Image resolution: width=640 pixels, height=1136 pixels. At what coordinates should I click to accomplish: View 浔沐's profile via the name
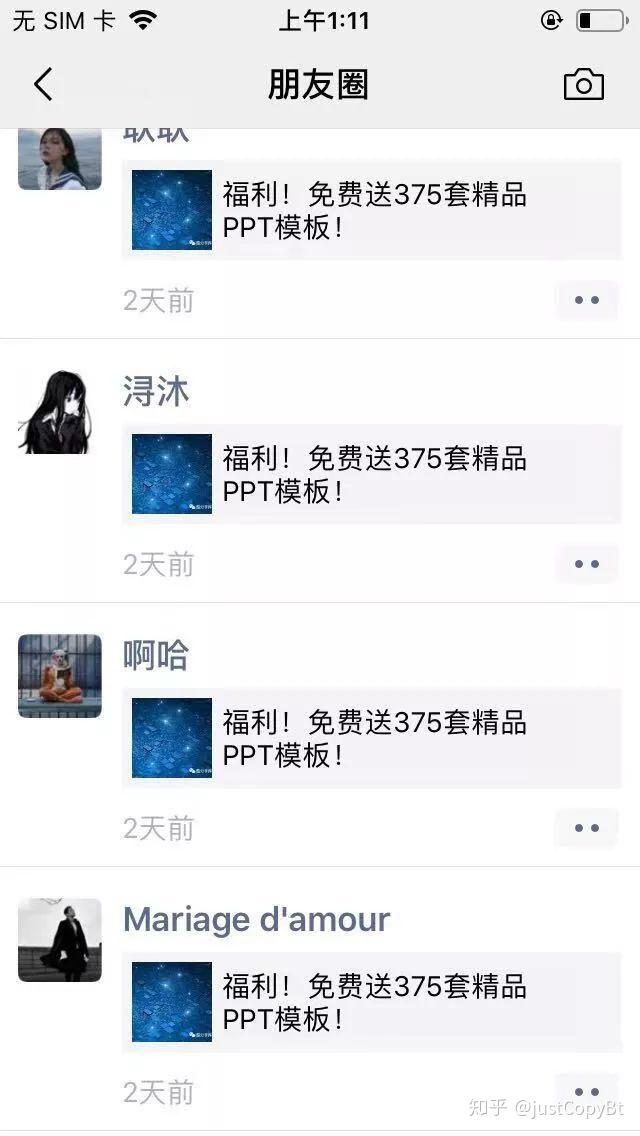coord(156,391)
